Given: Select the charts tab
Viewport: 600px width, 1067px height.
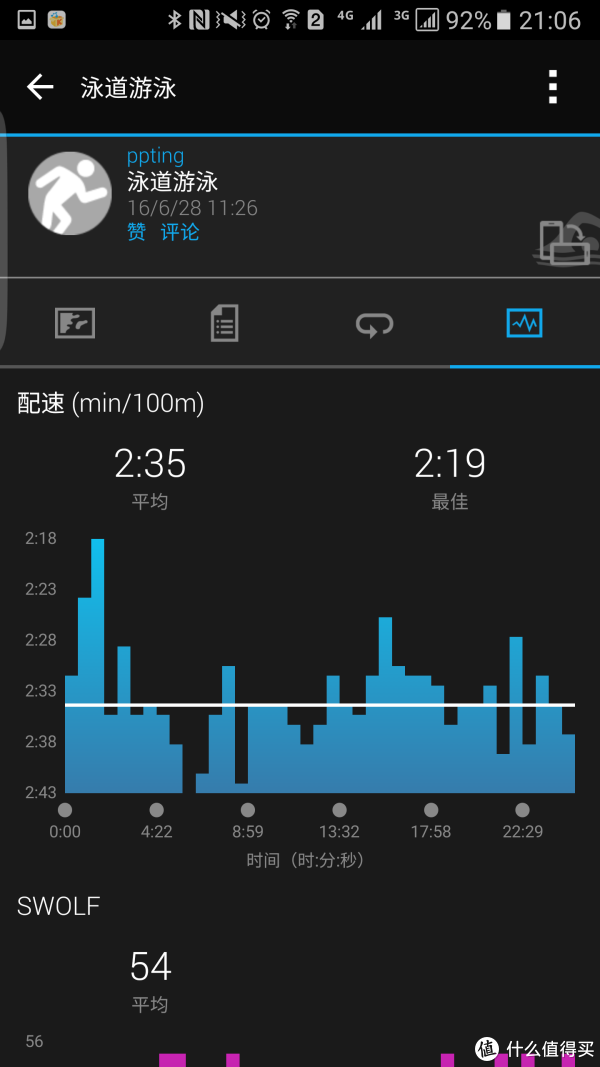Looking at the screenshot, I should (x=524, y=323).
